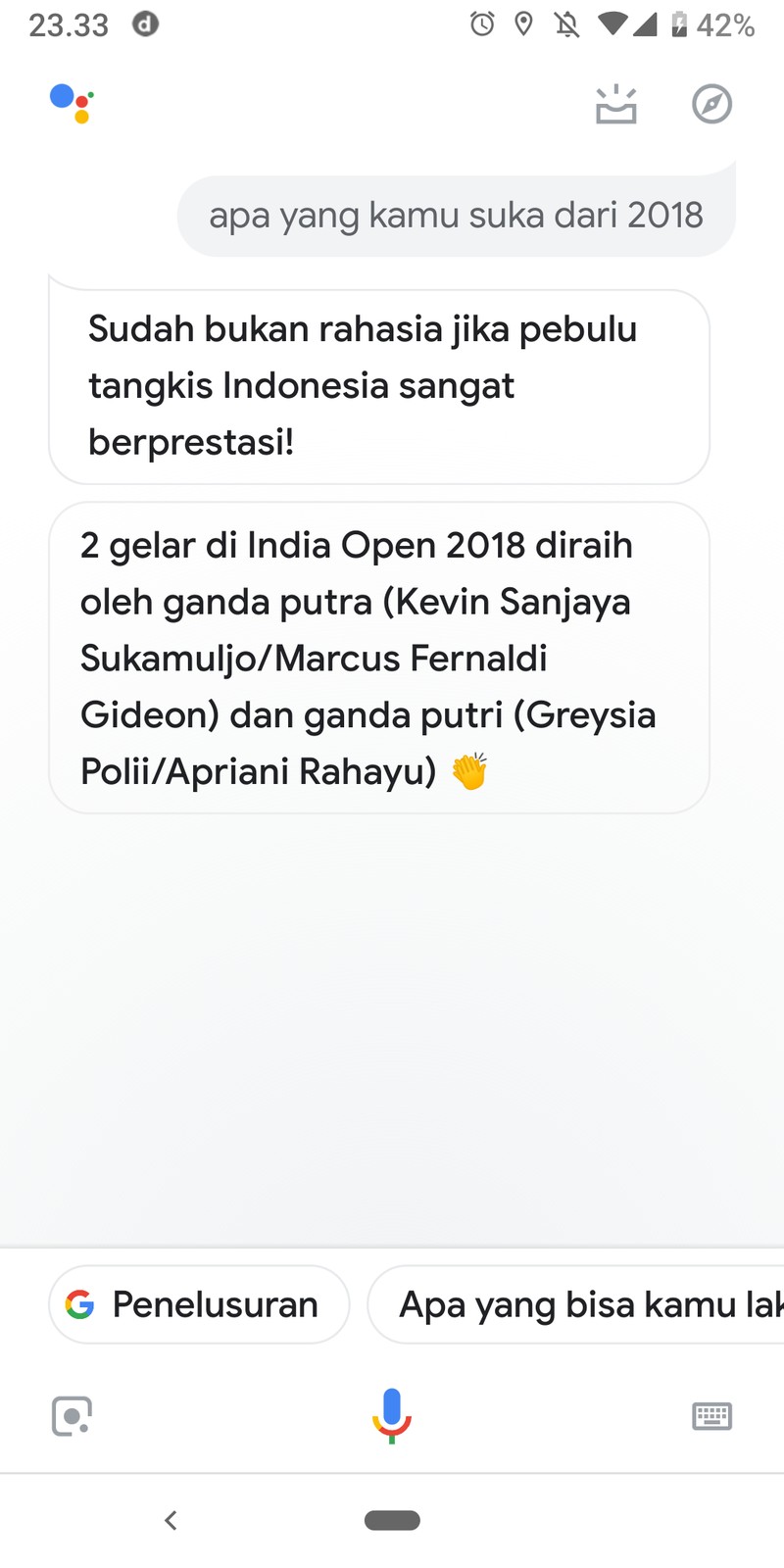Tap the home pill button
This screenshot has height=1568, width=784.
point(392,1520)
